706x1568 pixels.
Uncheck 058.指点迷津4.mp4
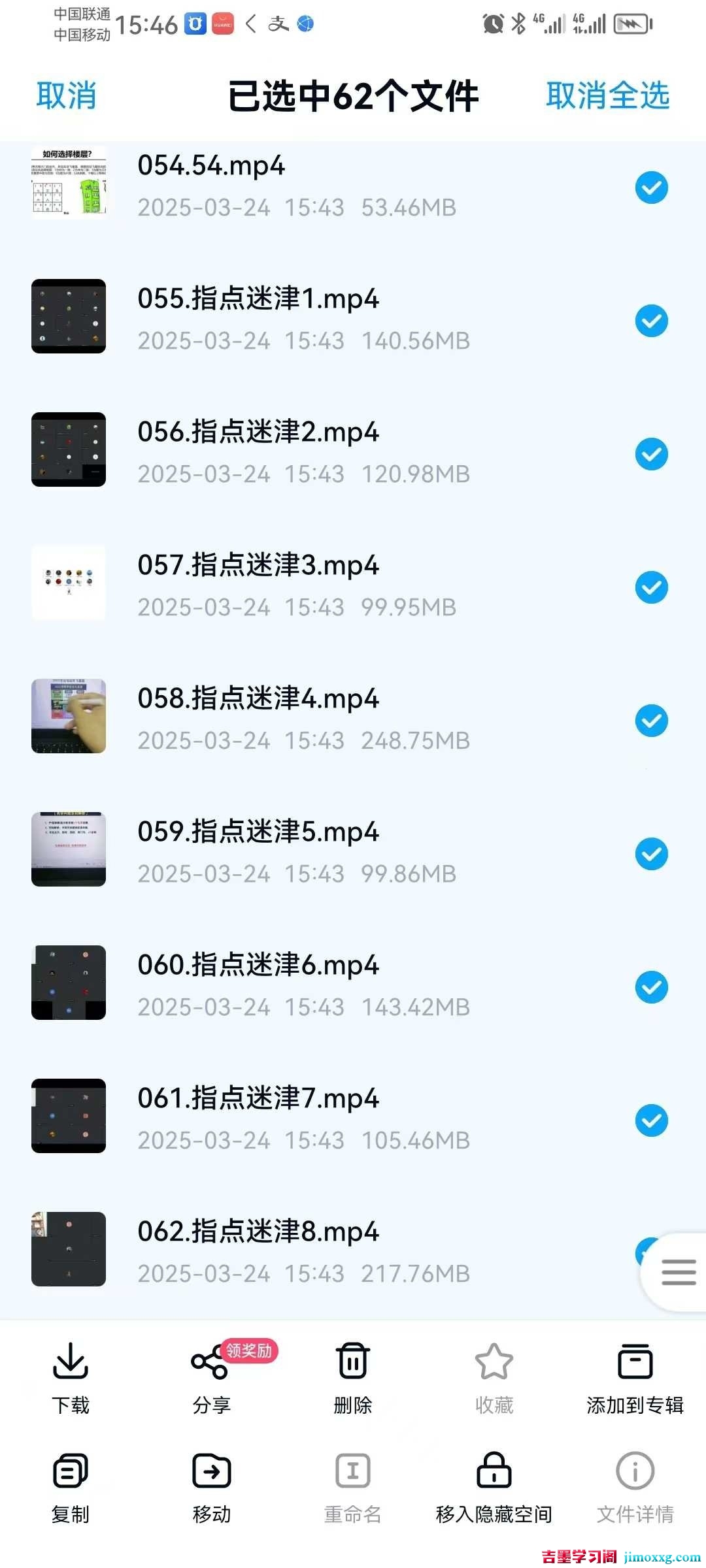[652, 721]
